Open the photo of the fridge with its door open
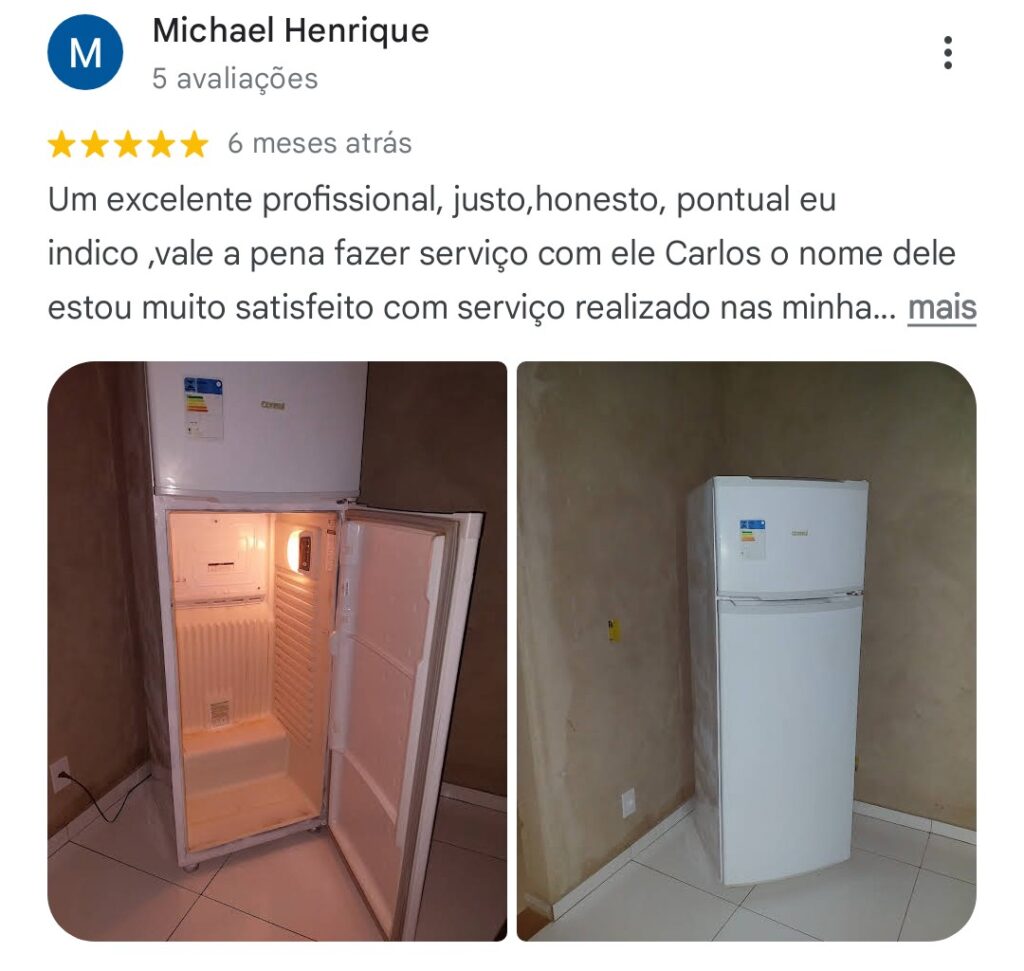Screen dimensions: 1024x971 click(277, 650)
